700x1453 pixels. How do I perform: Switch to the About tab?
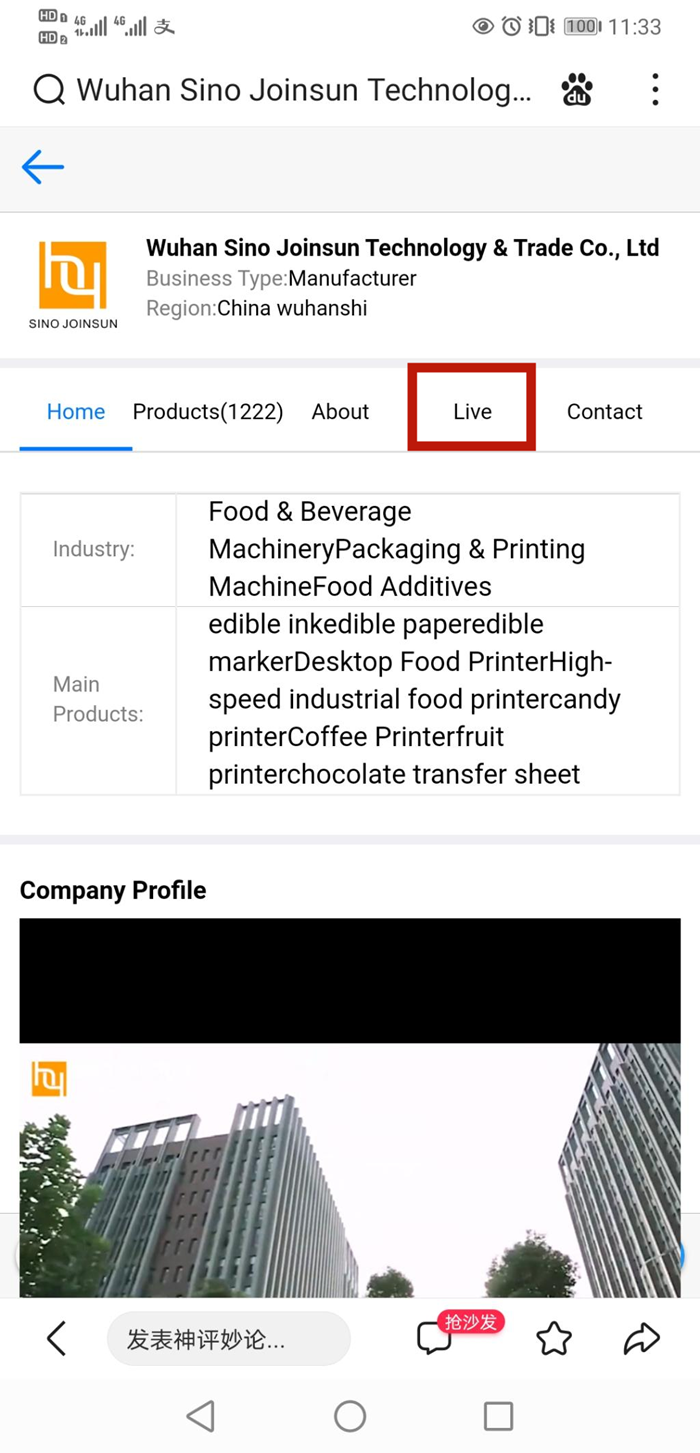pyautogui.click(x=340, y=412)
